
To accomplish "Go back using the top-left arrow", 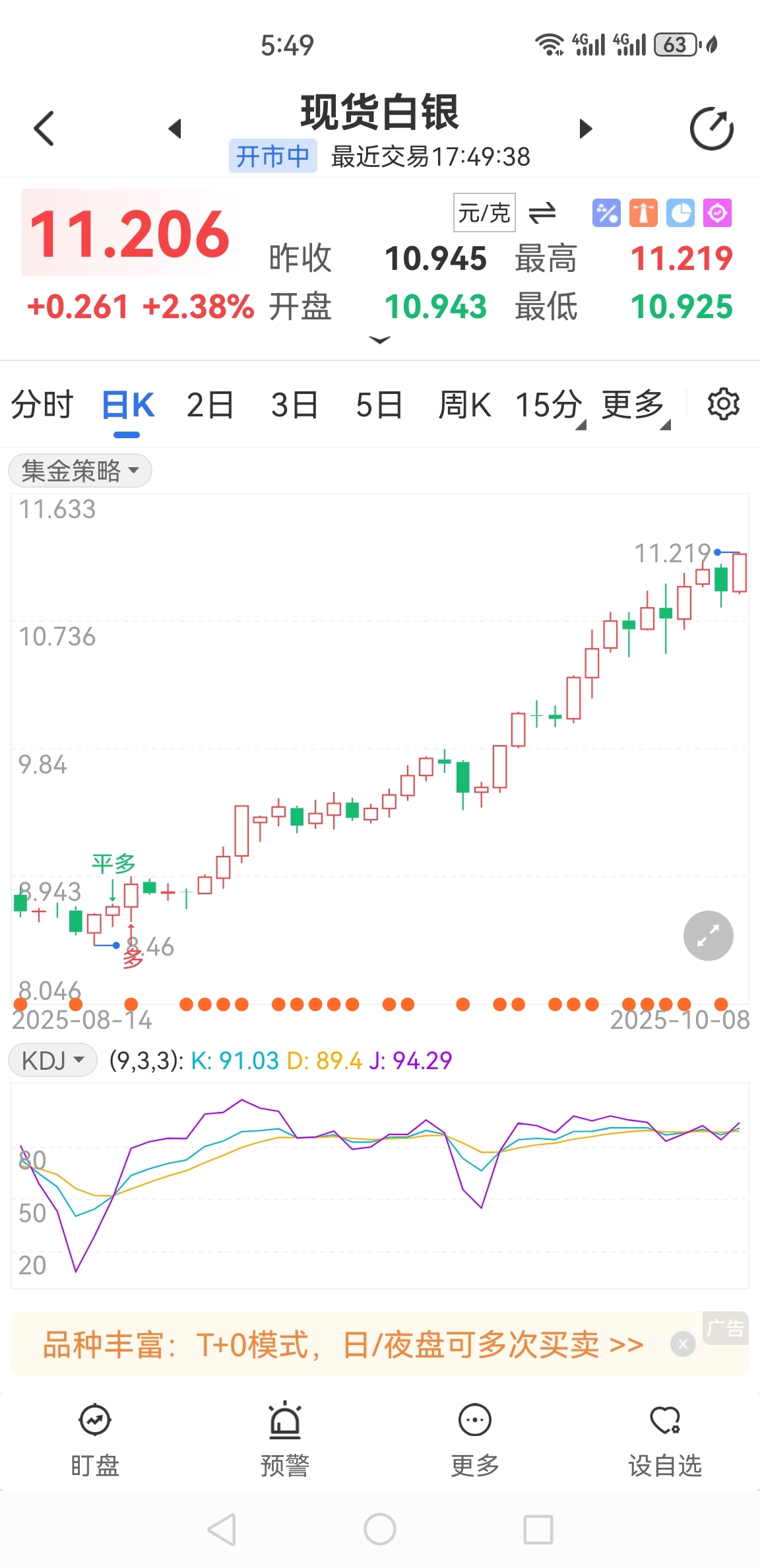I will [44, 128].
